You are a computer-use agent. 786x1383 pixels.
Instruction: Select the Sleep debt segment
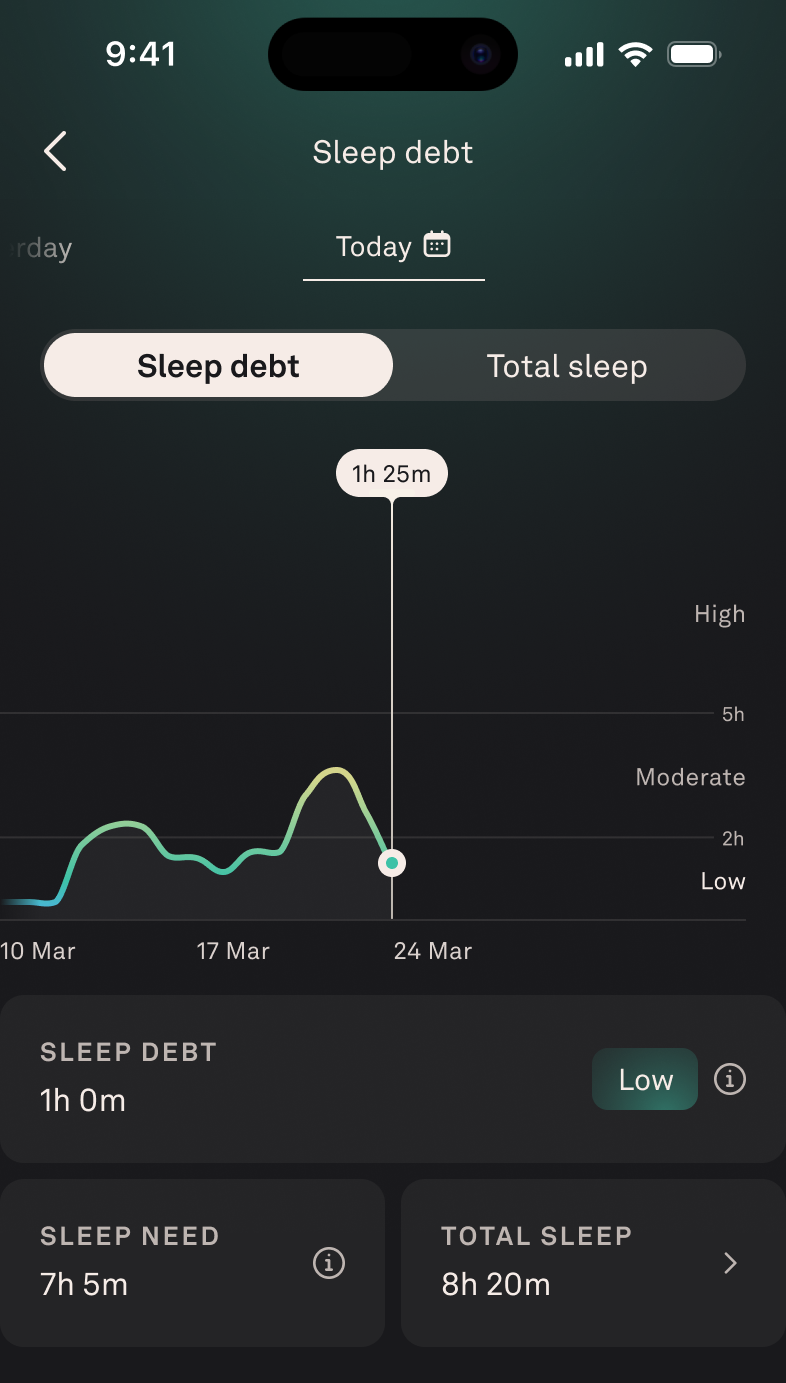coord(218,365)
